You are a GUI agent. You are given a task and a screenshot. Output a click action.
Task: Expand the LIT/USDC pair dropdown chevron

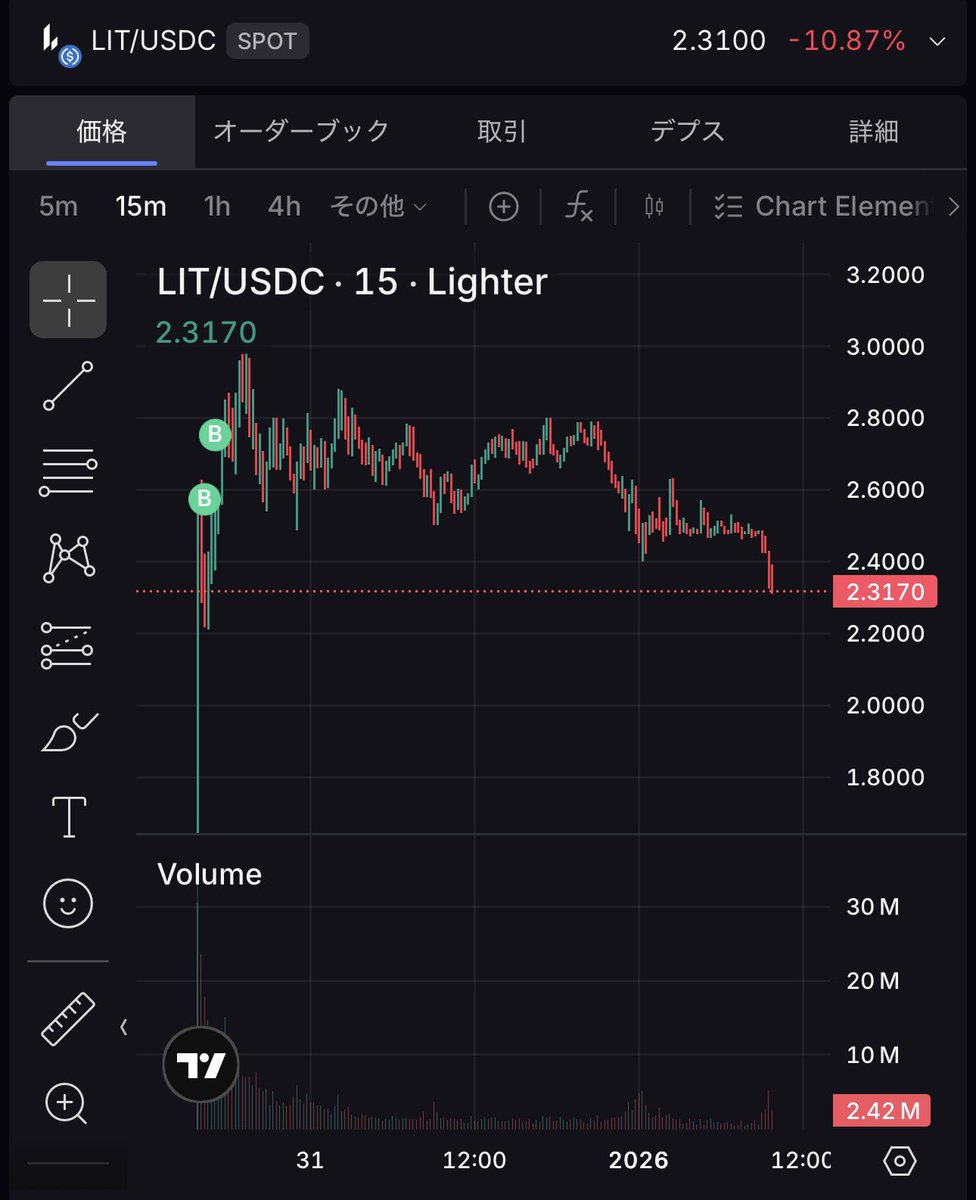[x=937, y=41]
